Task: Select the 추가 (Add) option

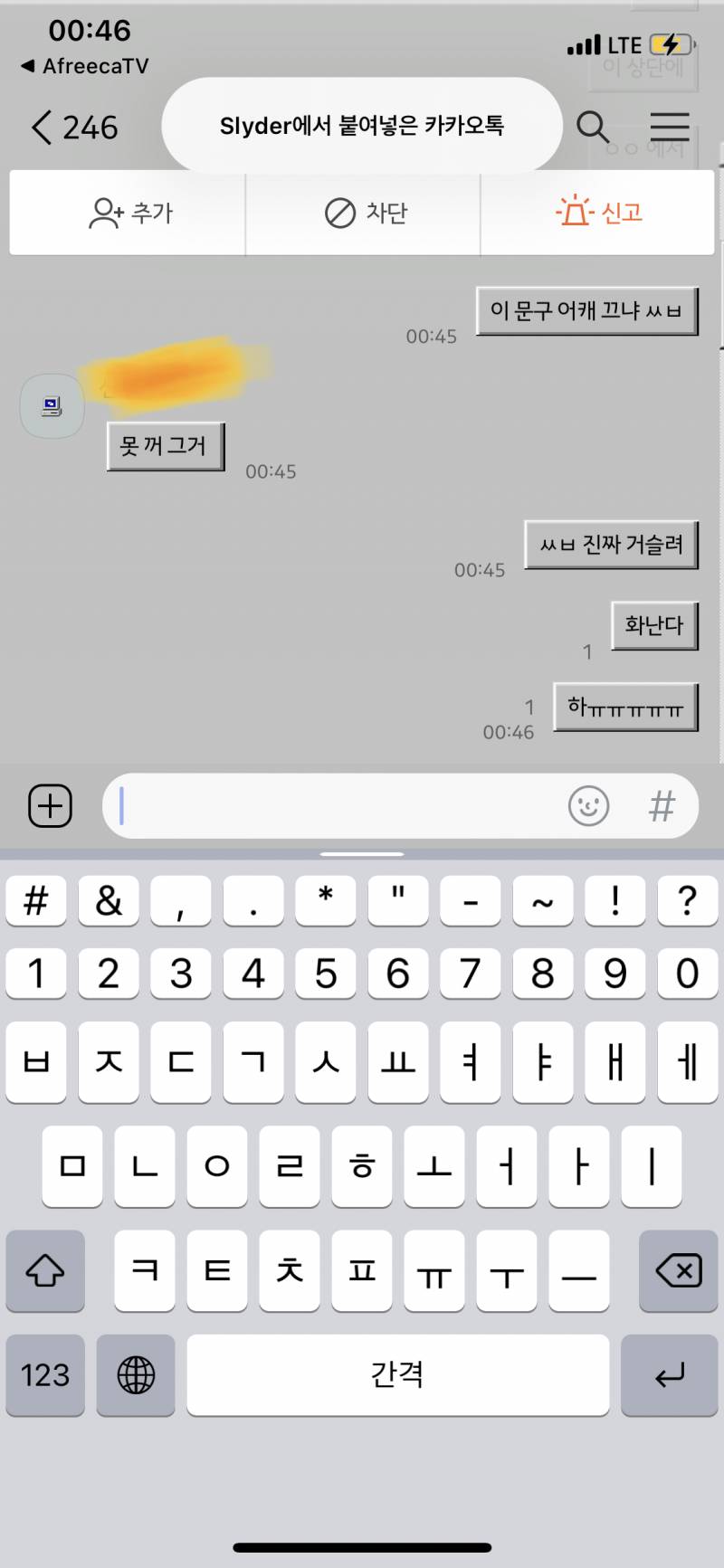Action: [x=126, y=213]
